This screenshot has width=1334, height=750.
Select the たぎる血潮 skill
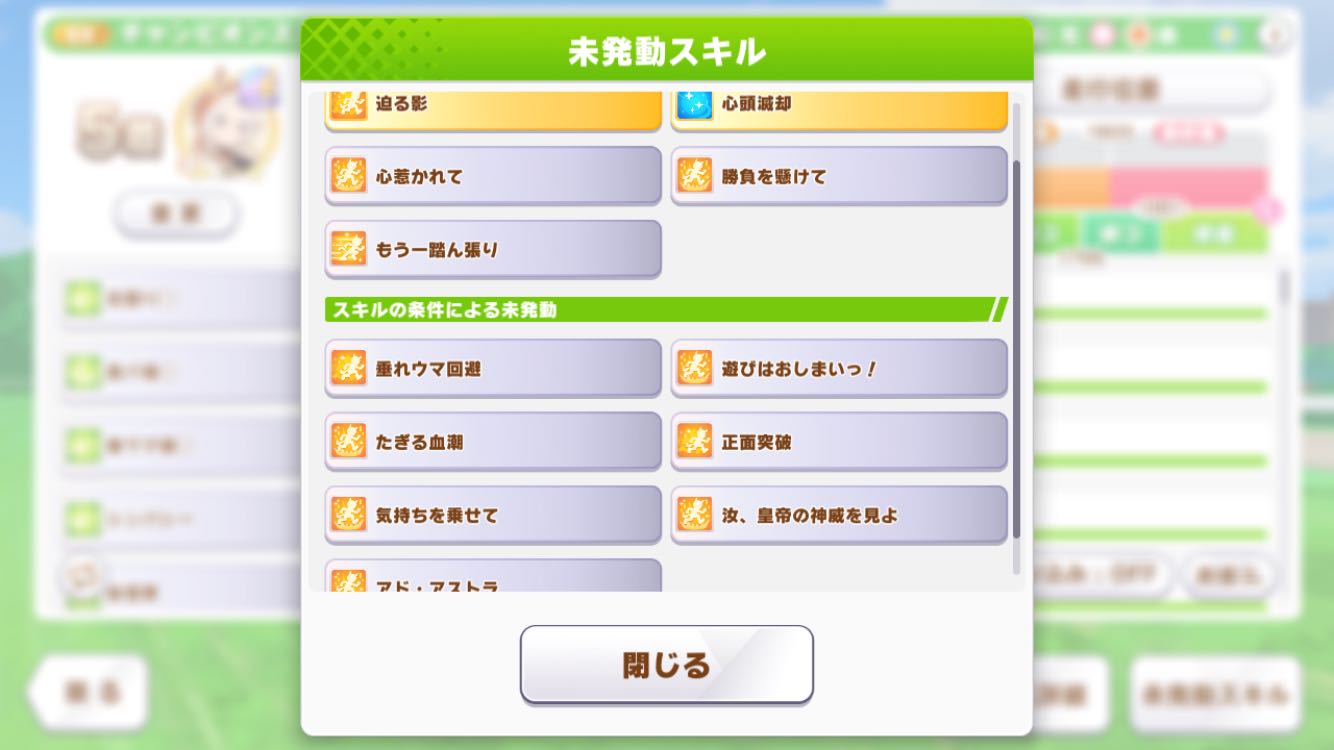(493, 441)
